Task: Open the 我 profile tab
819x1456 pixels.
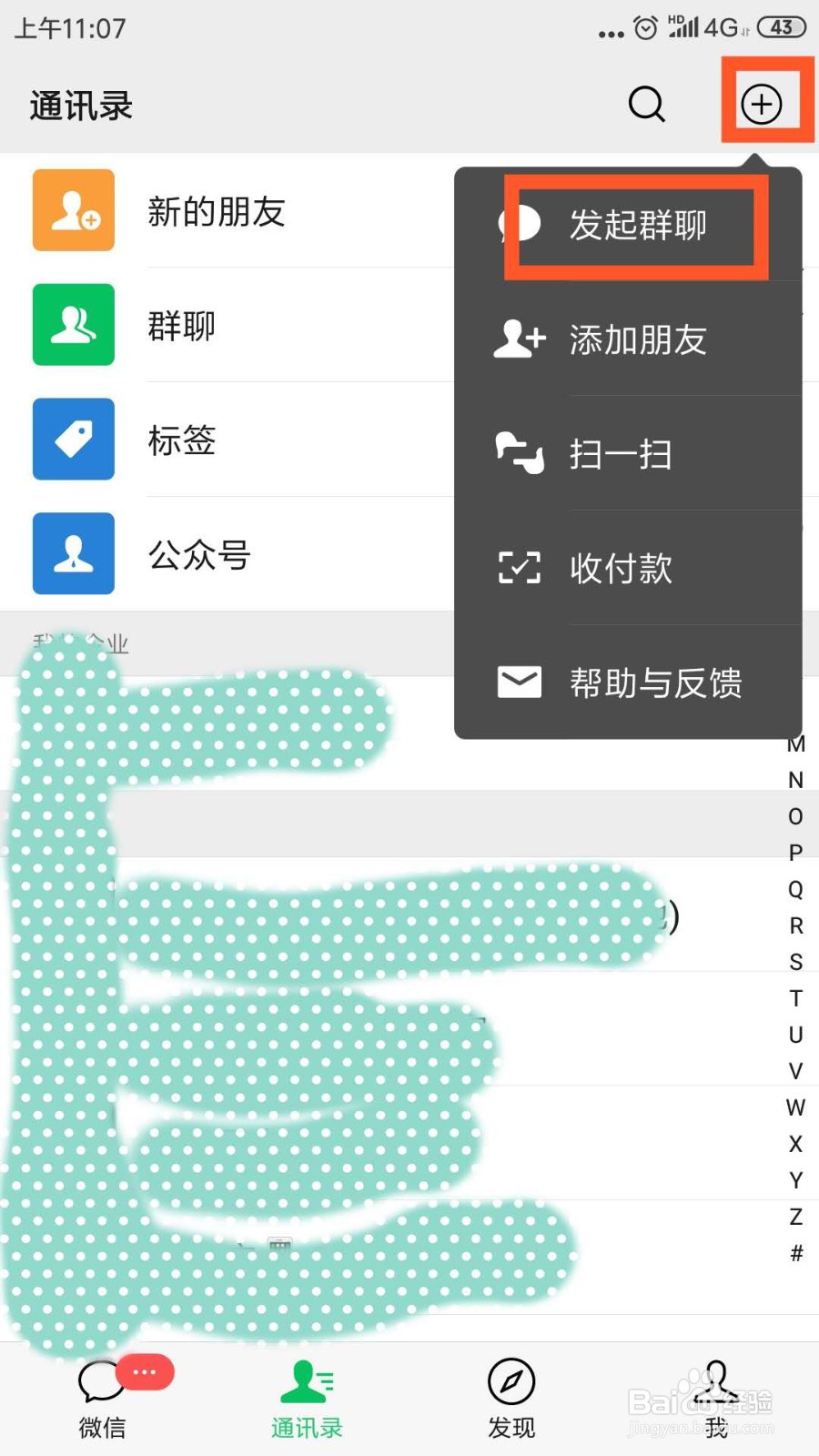Action: [715, 1401]
